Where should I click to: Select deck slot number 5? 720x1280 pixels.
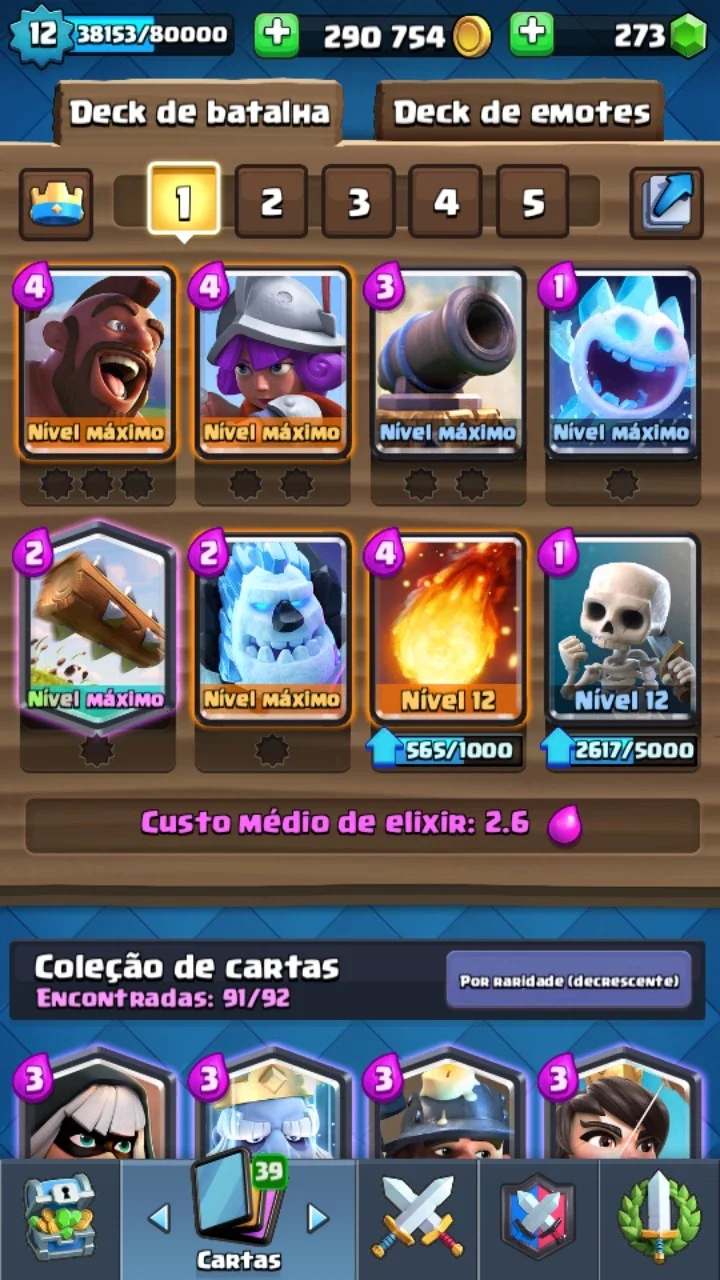(x=532, y=202)
